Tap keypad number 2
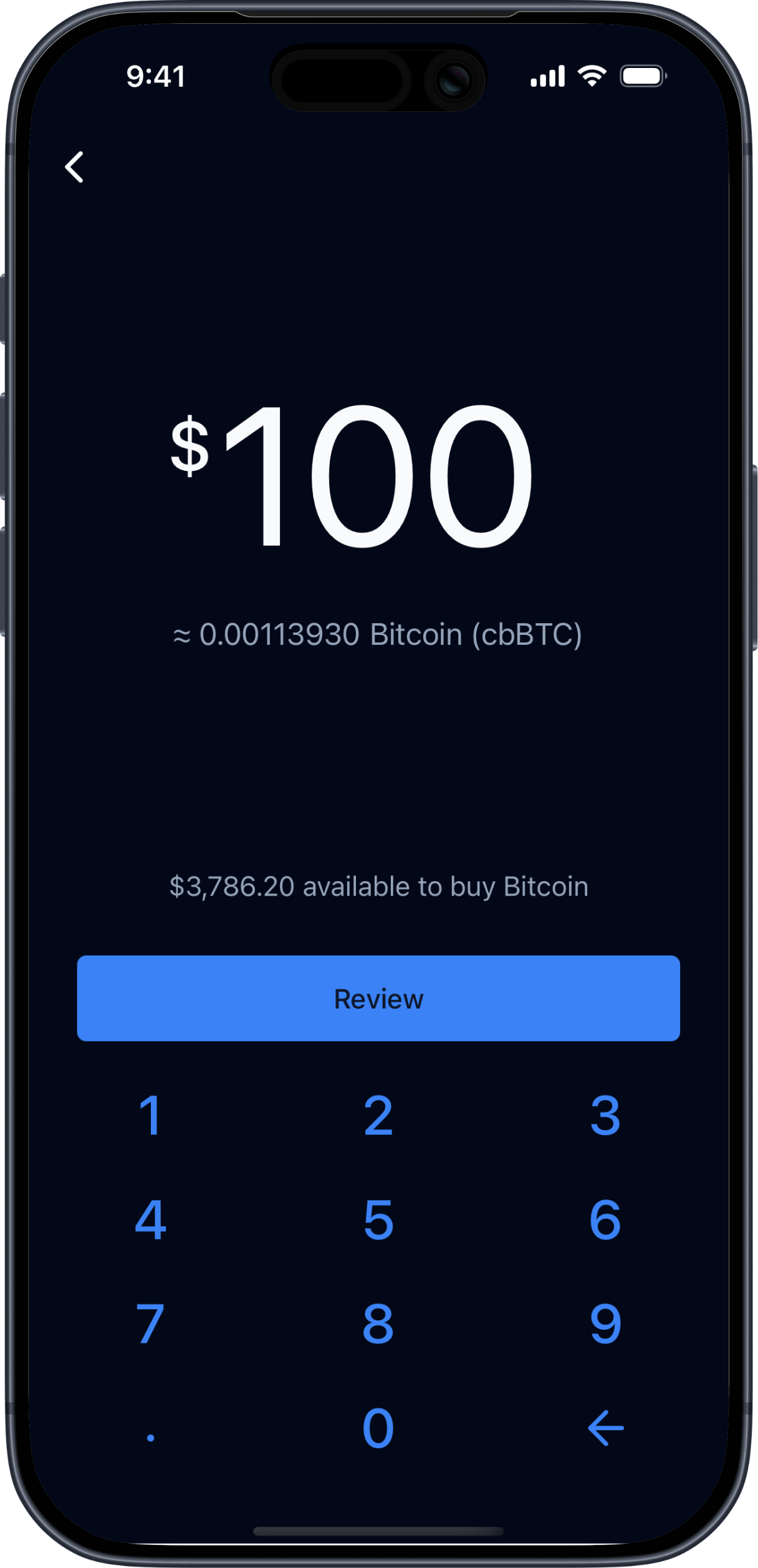This screenshot has height=1568, width=758. (378, 1115)
